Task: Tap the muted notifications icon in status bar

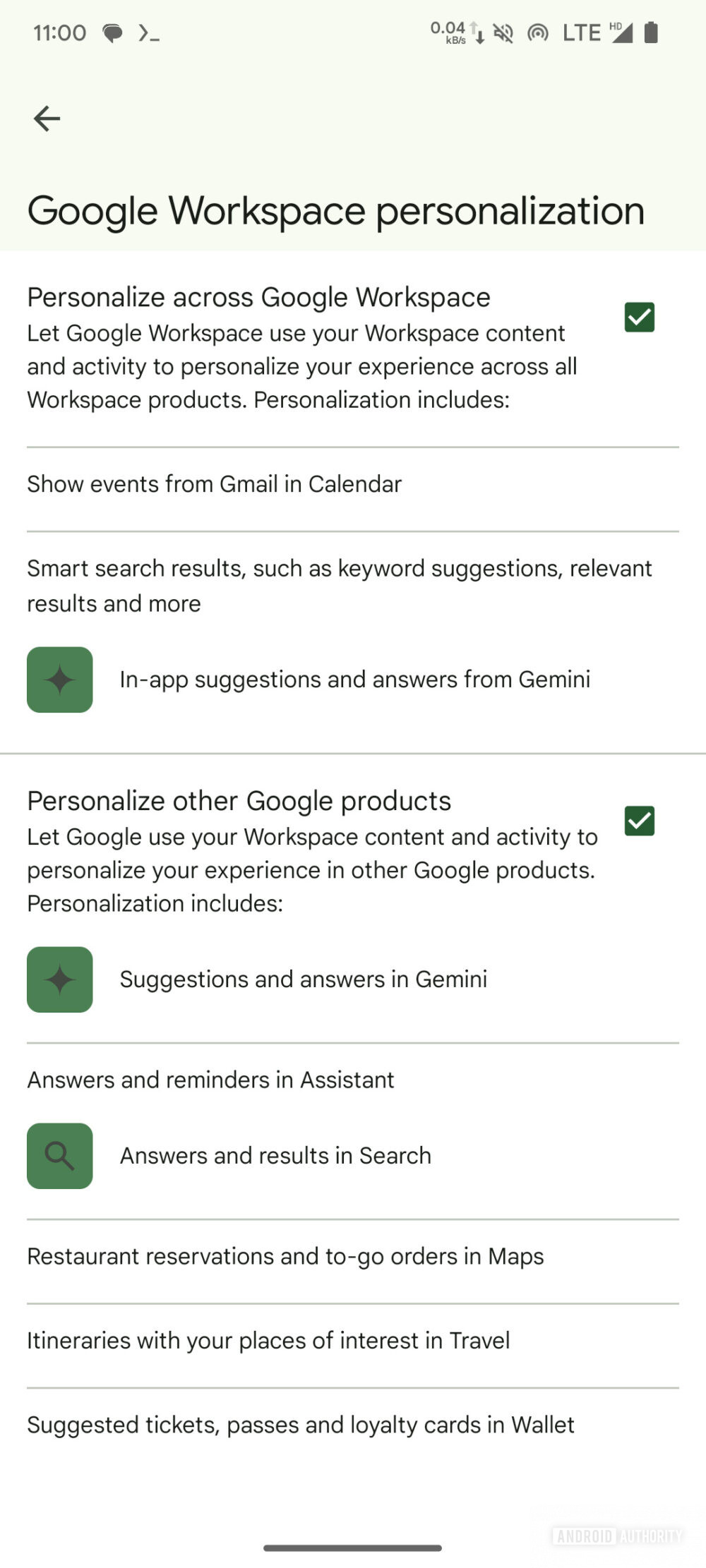Action: [503, 32]
